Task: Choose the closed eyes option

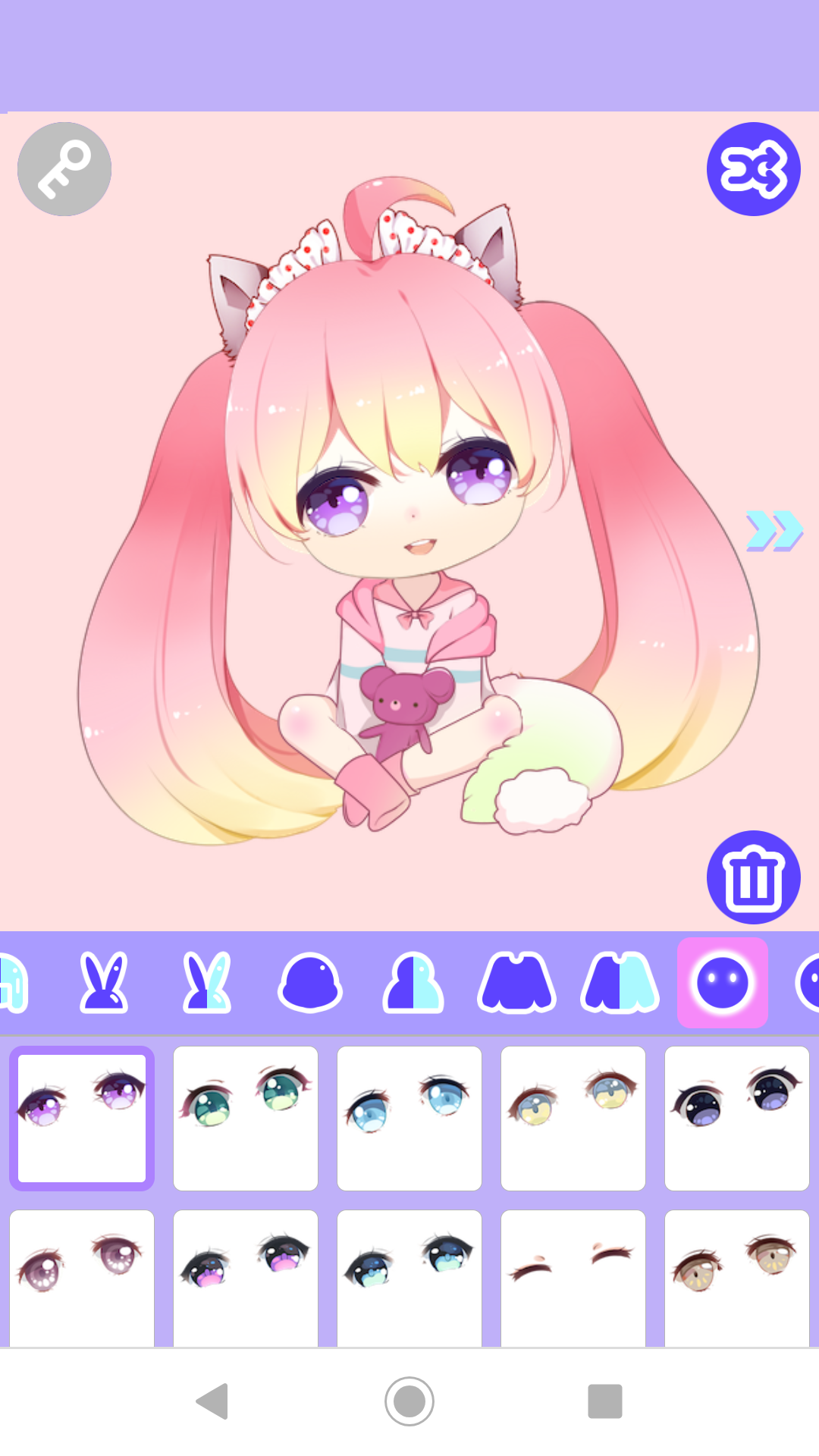Action: point(573,1278)
